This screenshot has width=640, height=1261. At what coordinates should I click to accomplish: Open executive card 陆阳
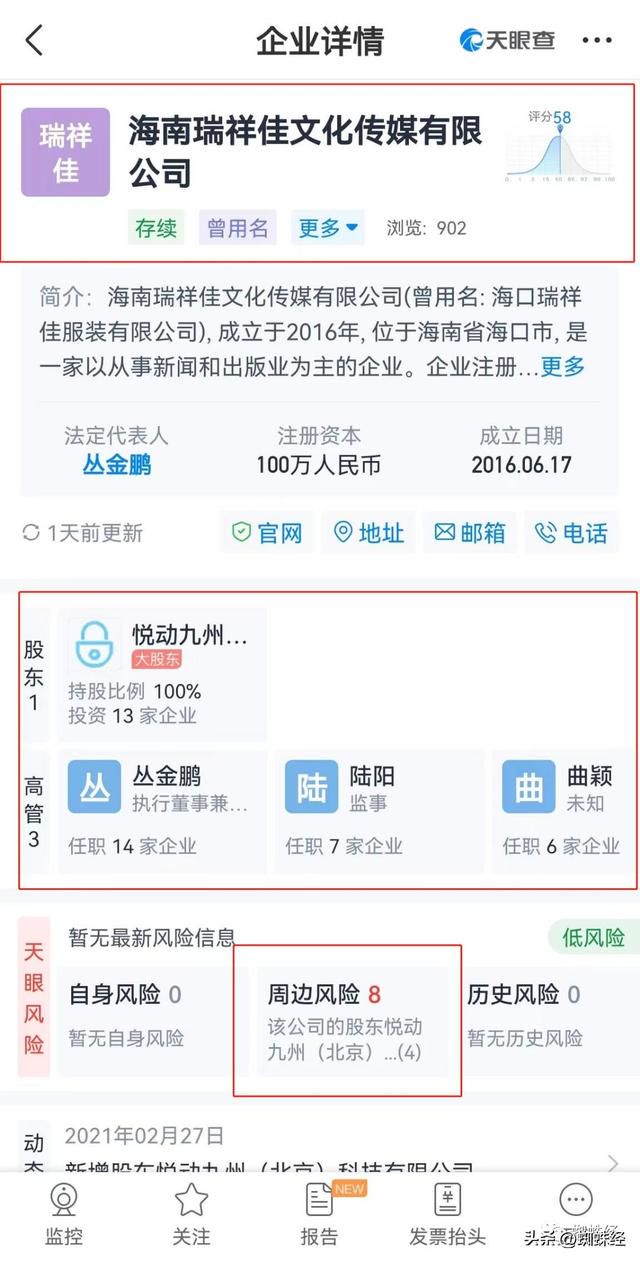point(379,812)
